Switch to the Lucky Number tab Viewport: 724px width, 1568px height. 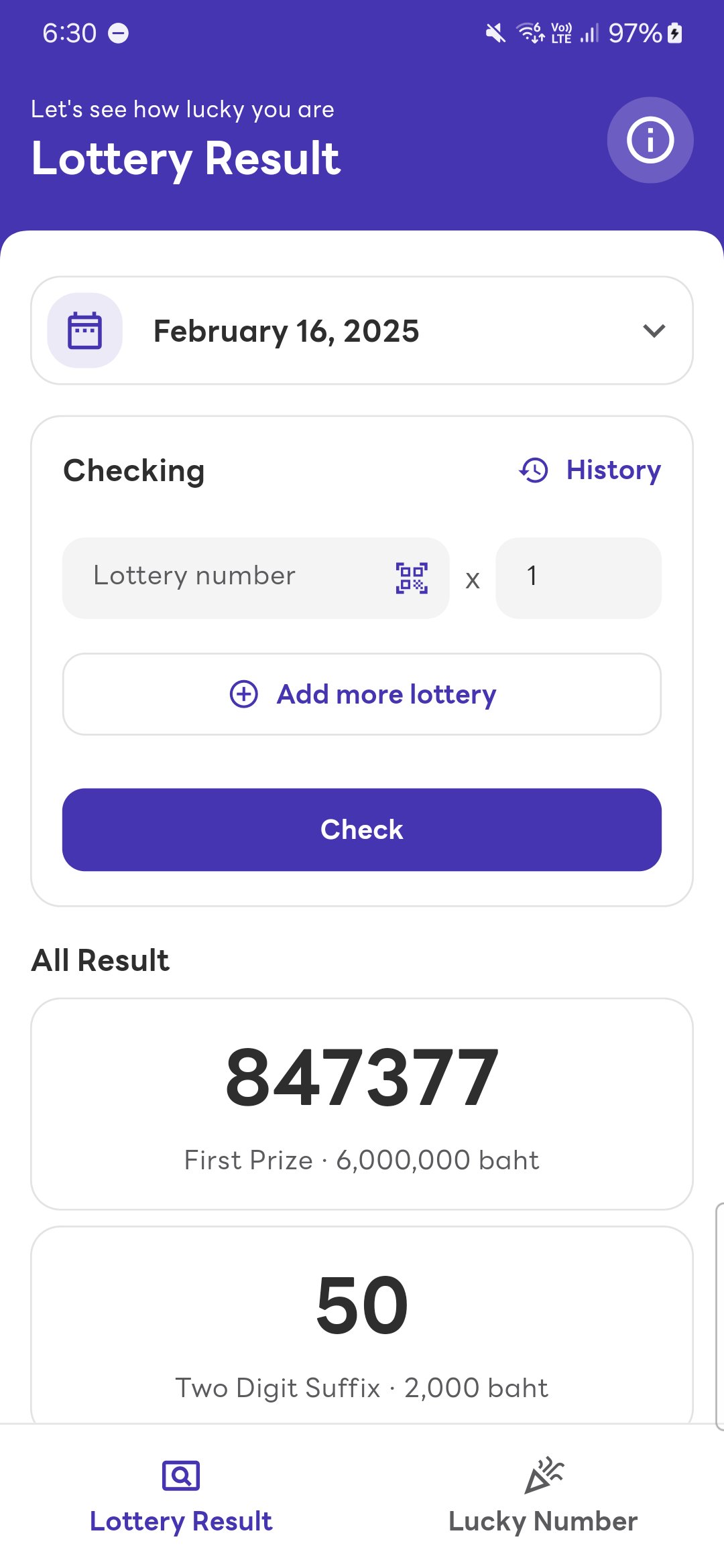[543, 1496]
